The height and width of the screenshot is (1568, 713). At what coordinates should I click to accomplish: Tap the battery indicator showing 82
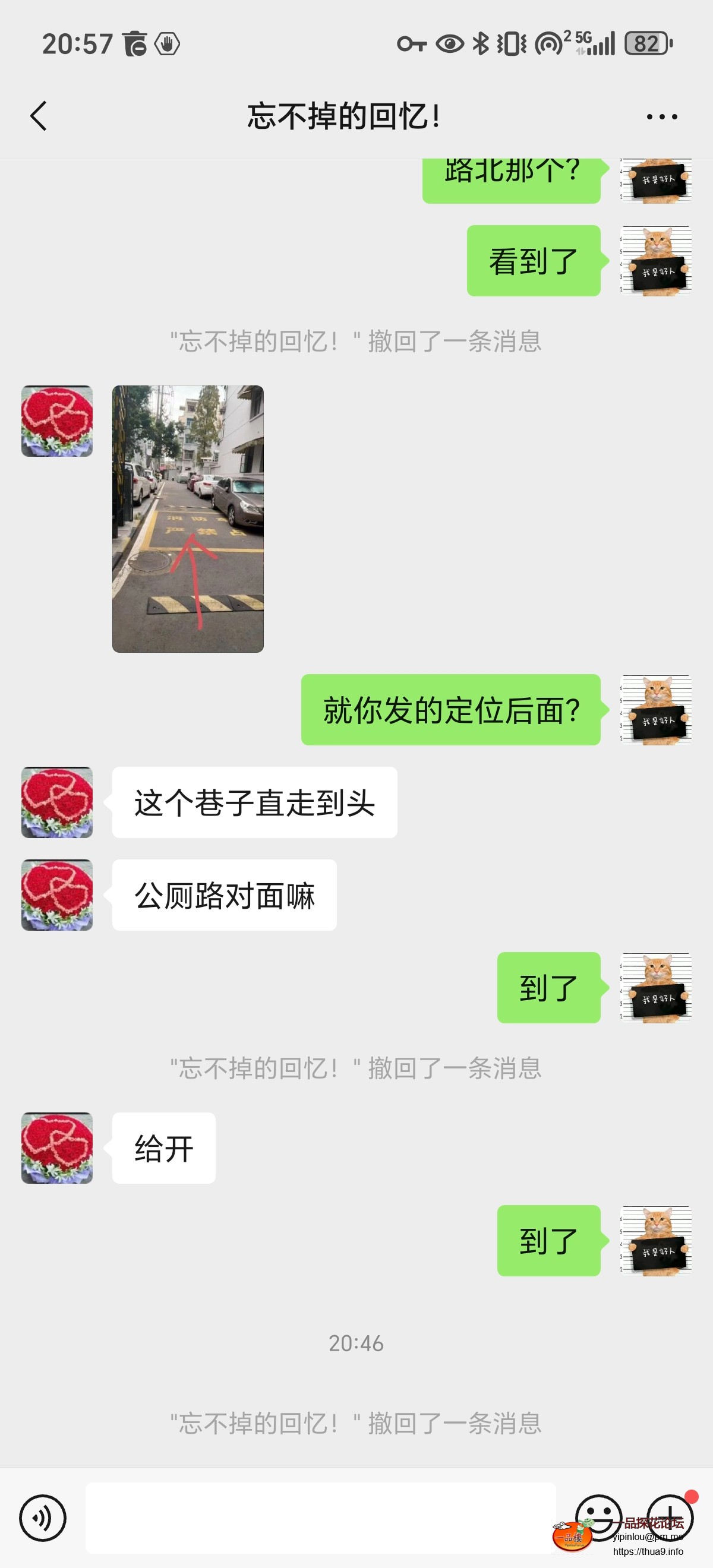(x=647, y=43)
